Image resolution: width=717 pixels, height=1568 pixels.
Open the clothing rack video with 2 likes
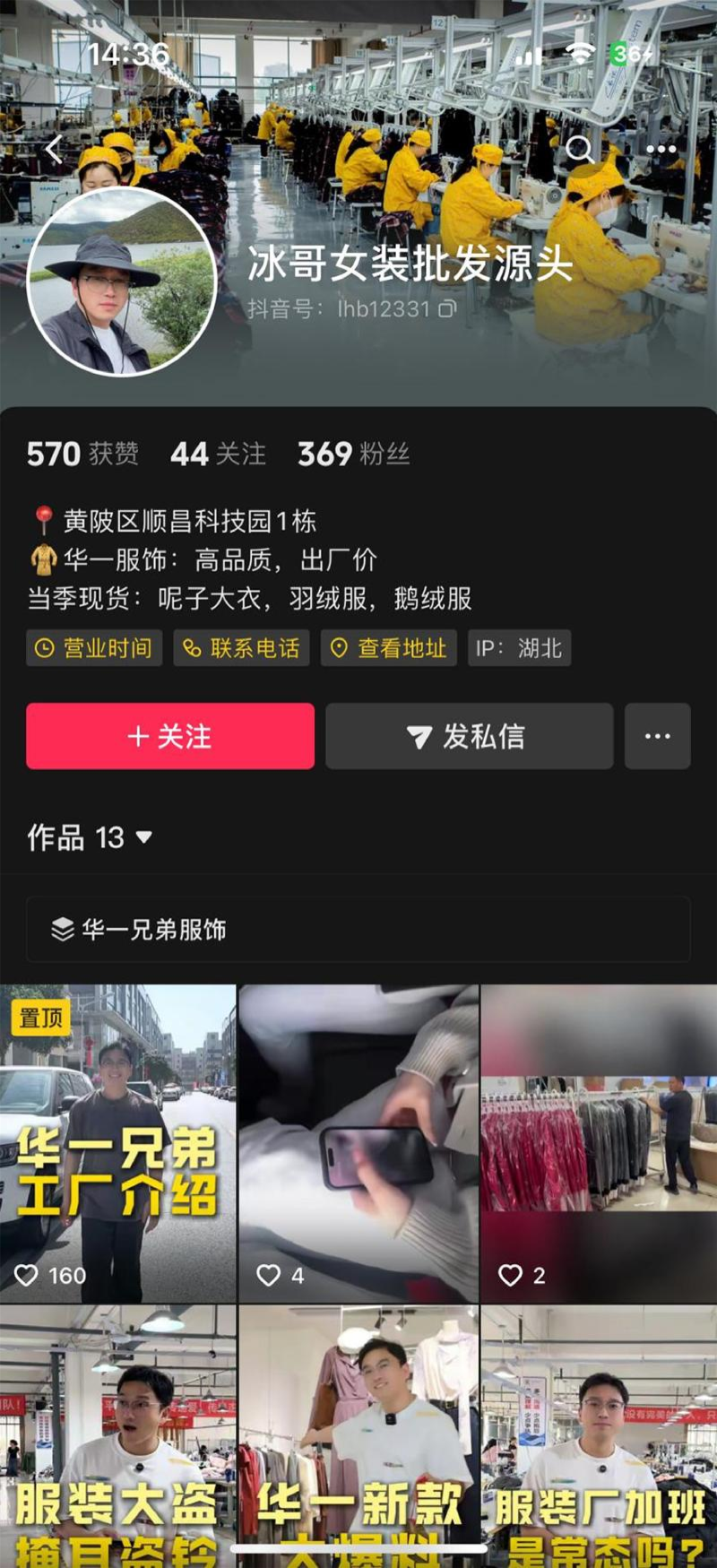point(599,1143)
